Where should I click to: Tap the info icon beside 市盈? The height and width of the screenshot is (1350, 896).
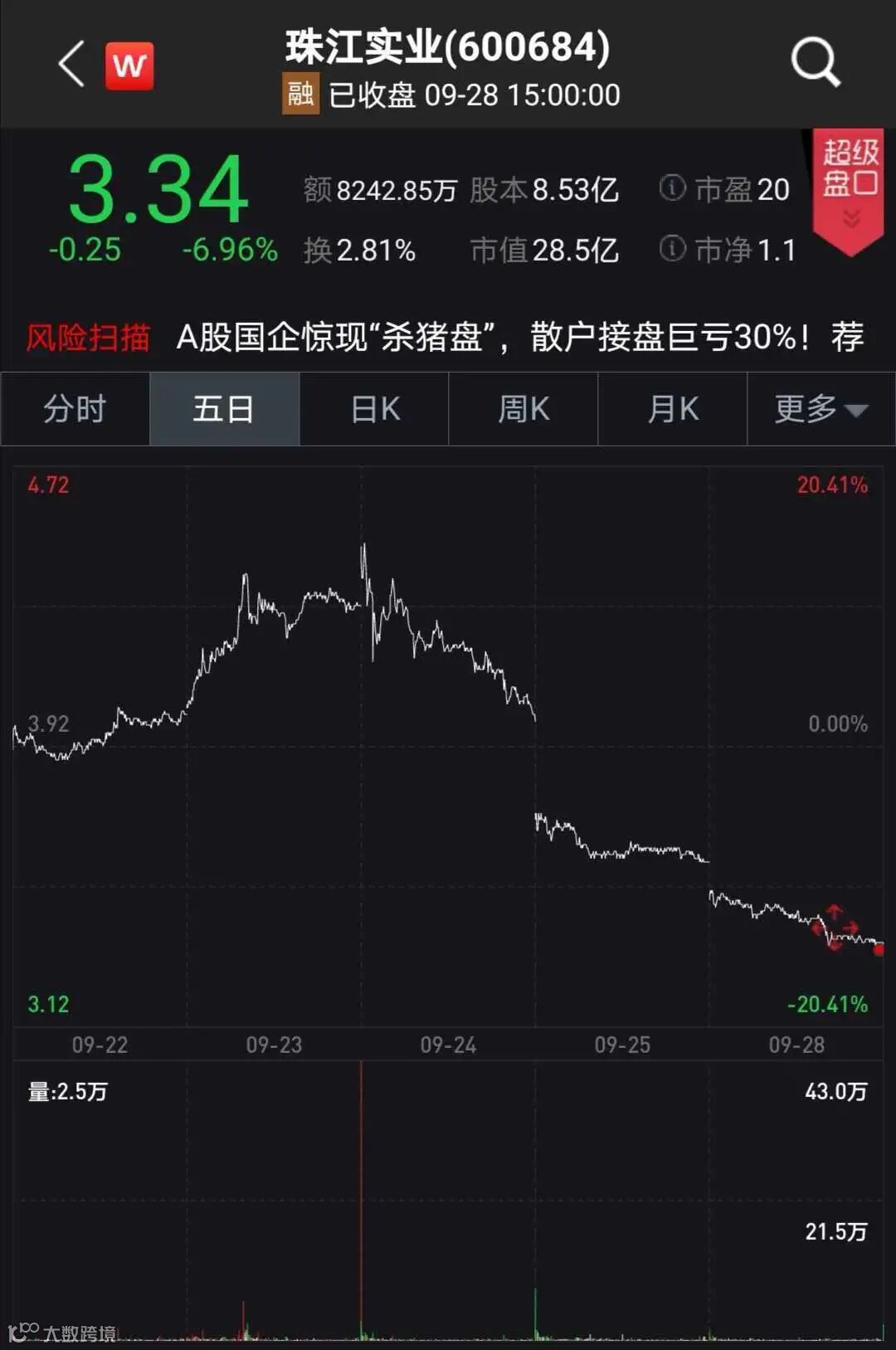click(x=672, y=188)
